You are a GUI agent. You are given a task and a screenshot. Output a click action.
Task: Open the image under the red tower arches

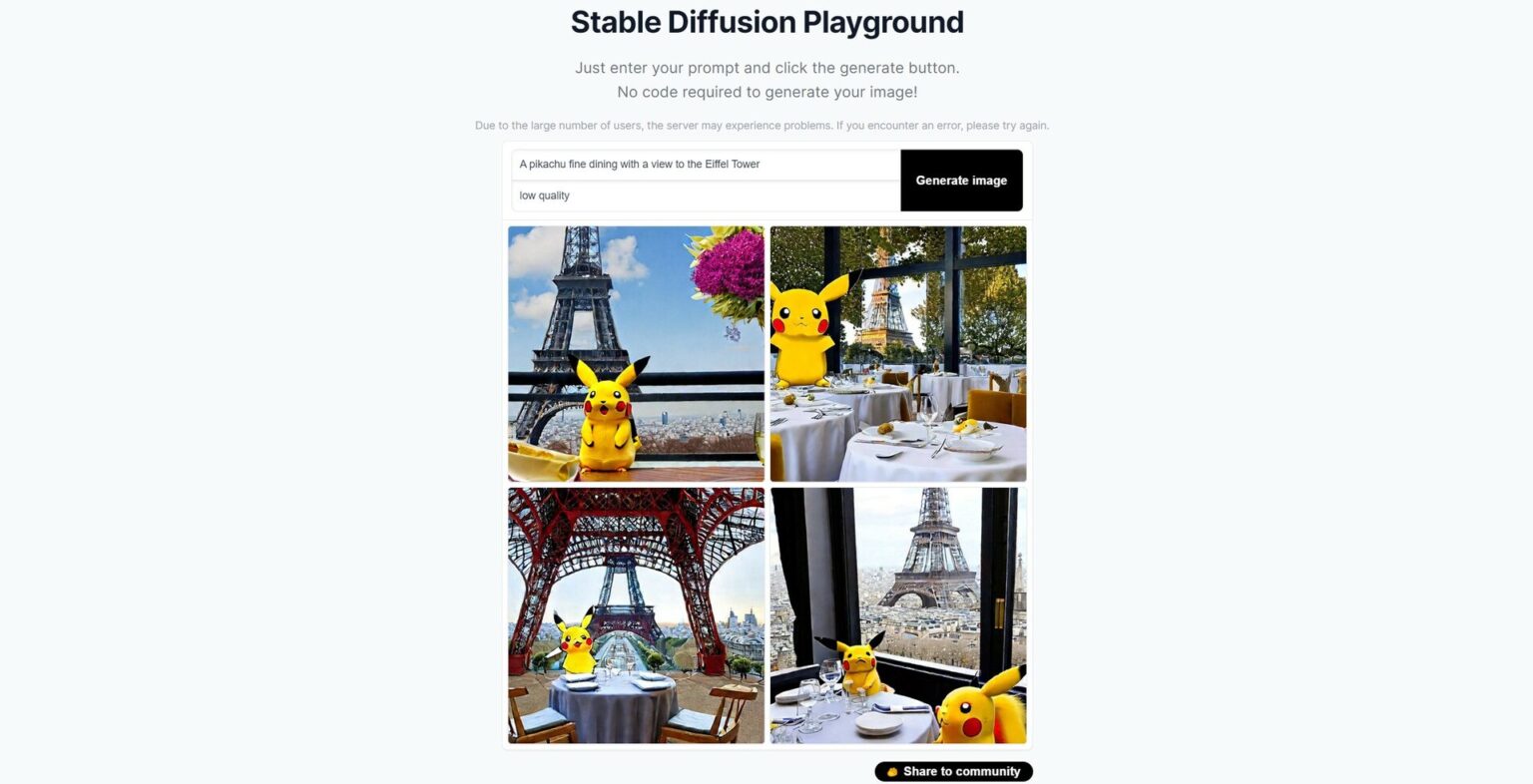click(636, 615)
